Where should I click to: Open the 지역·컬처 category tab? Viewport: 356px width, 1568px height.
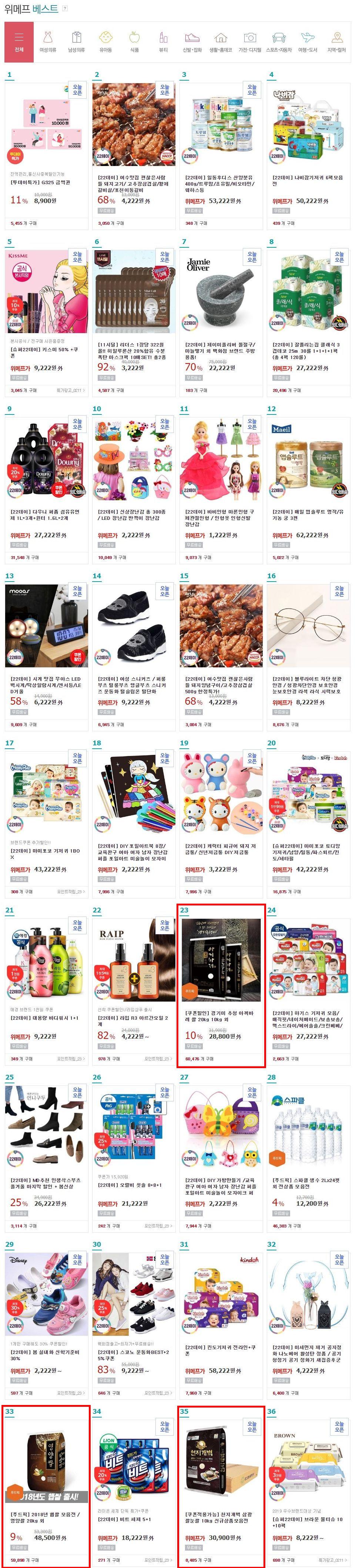coord(336,42)
